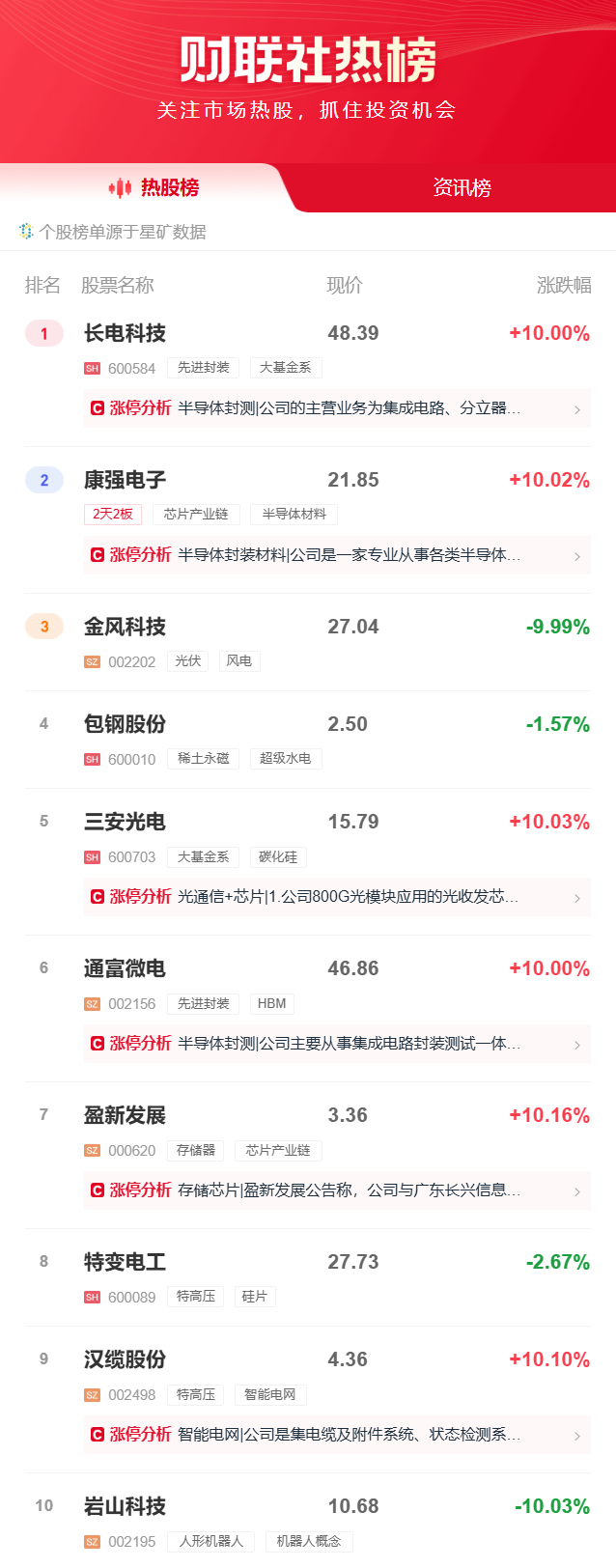Viewport: 616px width, 1568px height.
Task: Open the 金风科技 stock row
Action: pyautogui.click(x=125, y=628)
